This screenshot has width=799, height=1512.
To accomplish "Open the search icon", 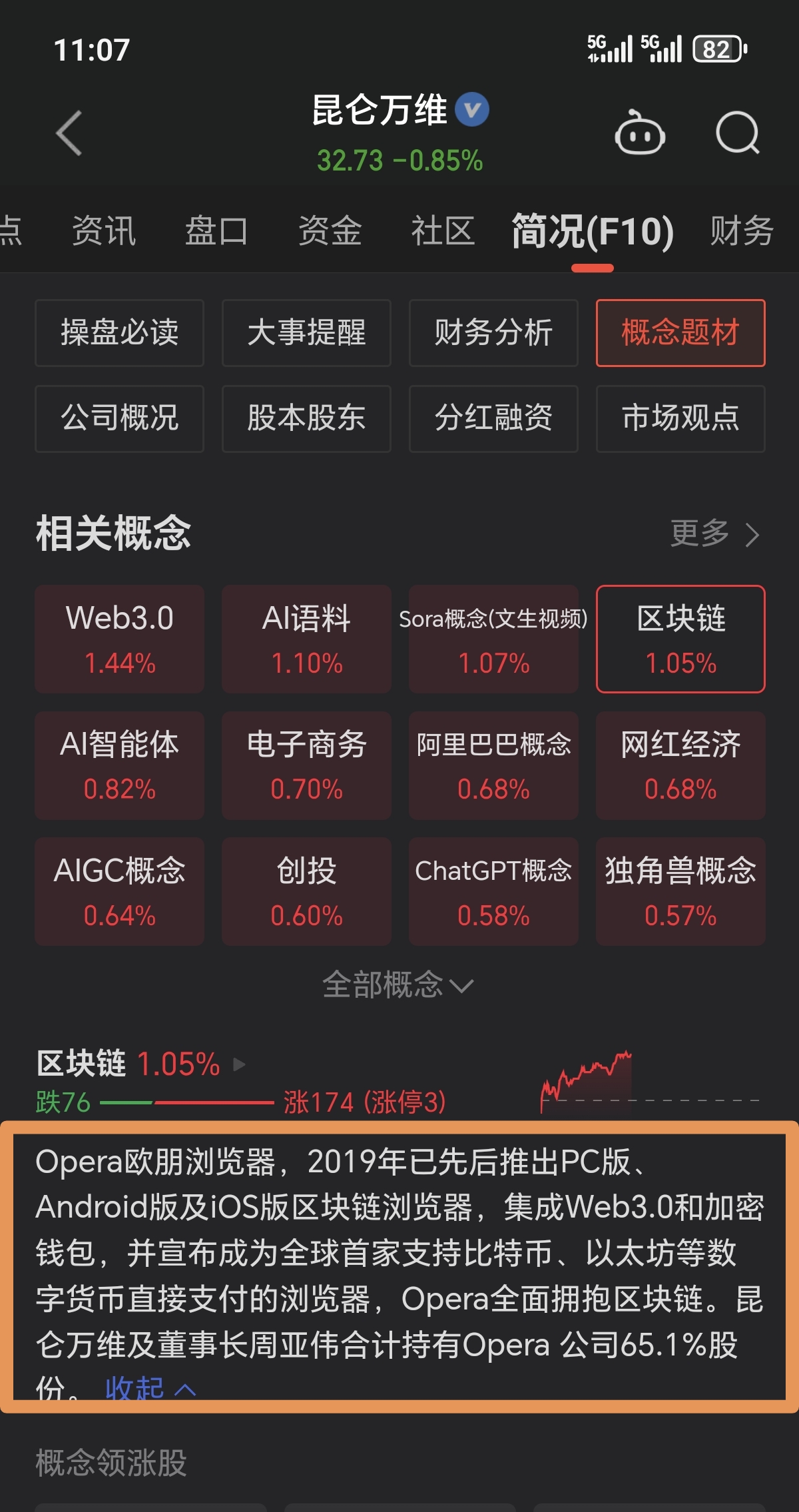I will 737,133.
